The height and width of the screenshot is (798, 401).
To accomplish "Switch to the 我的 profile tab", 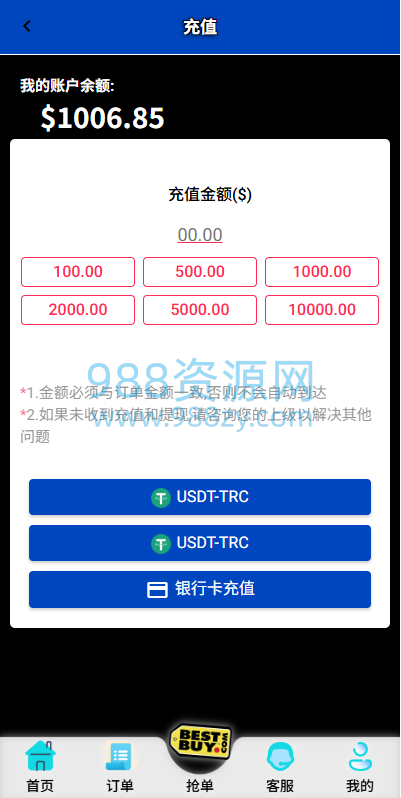I will click(x=360, y=767).
